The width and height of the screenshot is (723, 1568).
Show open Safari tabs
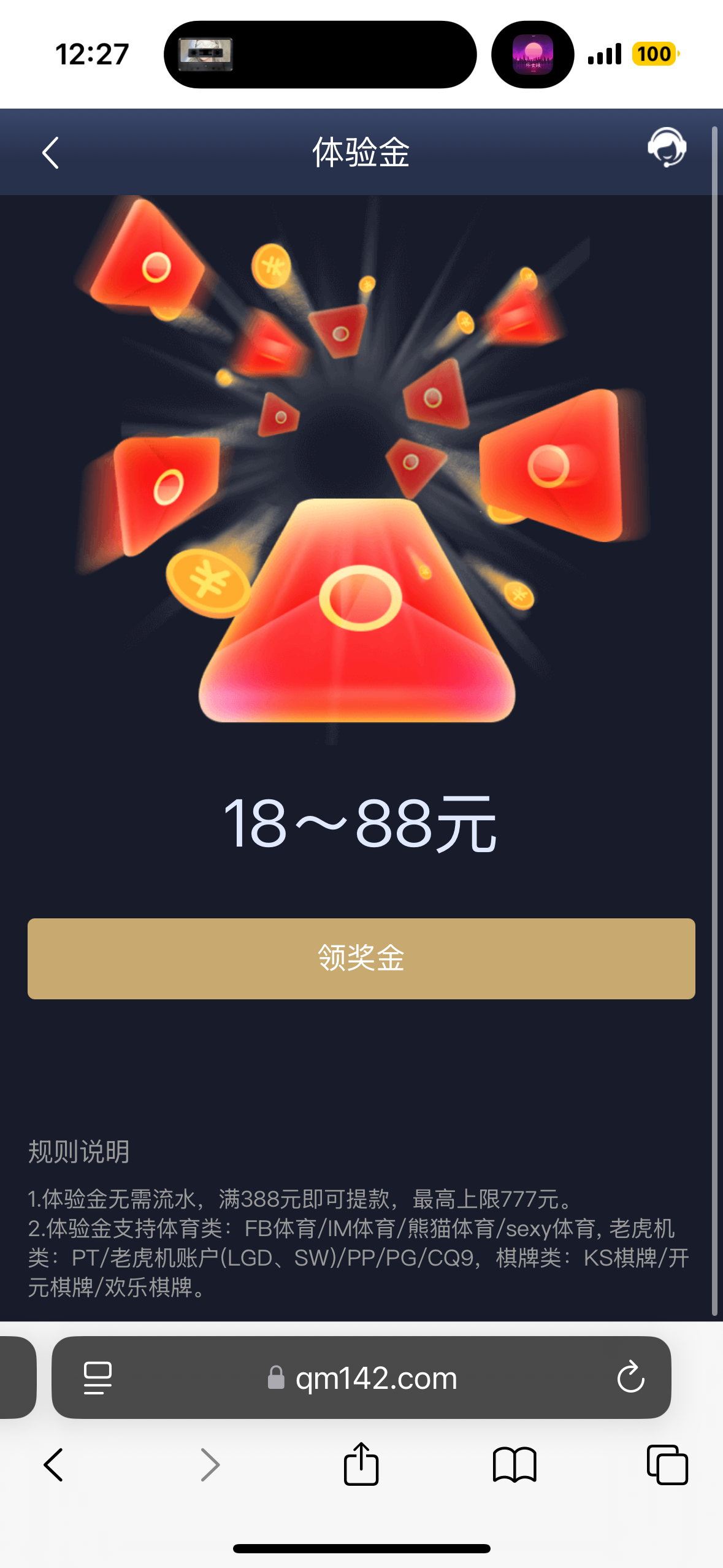click(x=667, y=1465)
